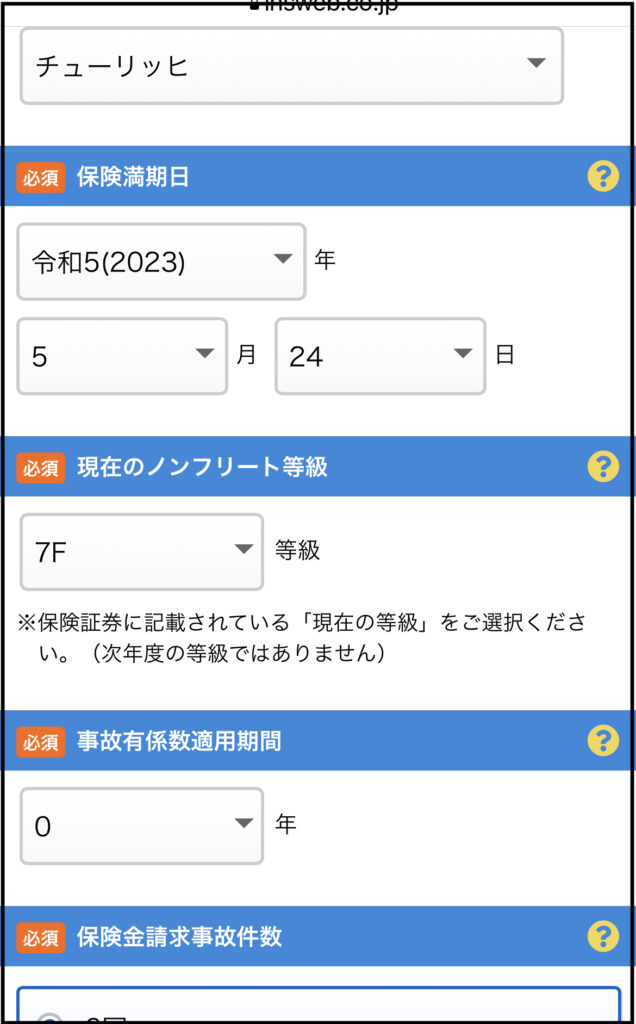Select a different expiry month

click(122, 356)
